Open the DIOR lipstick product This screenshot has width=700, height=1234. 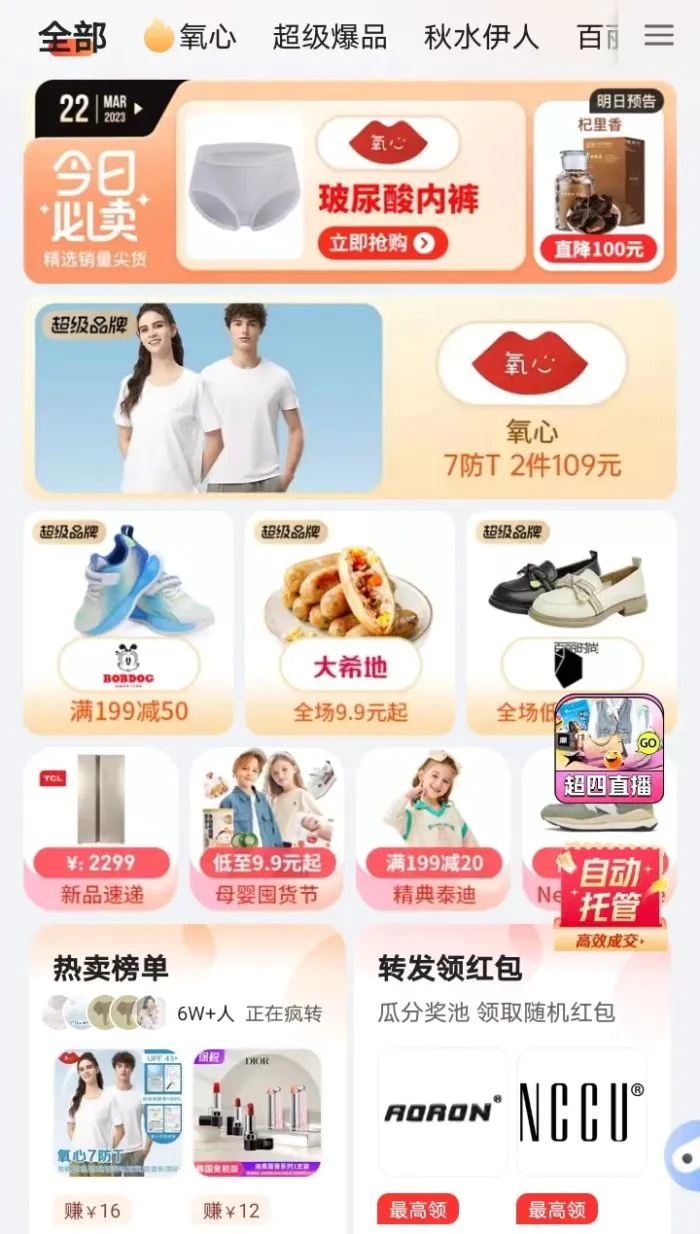coord(257,1112)
